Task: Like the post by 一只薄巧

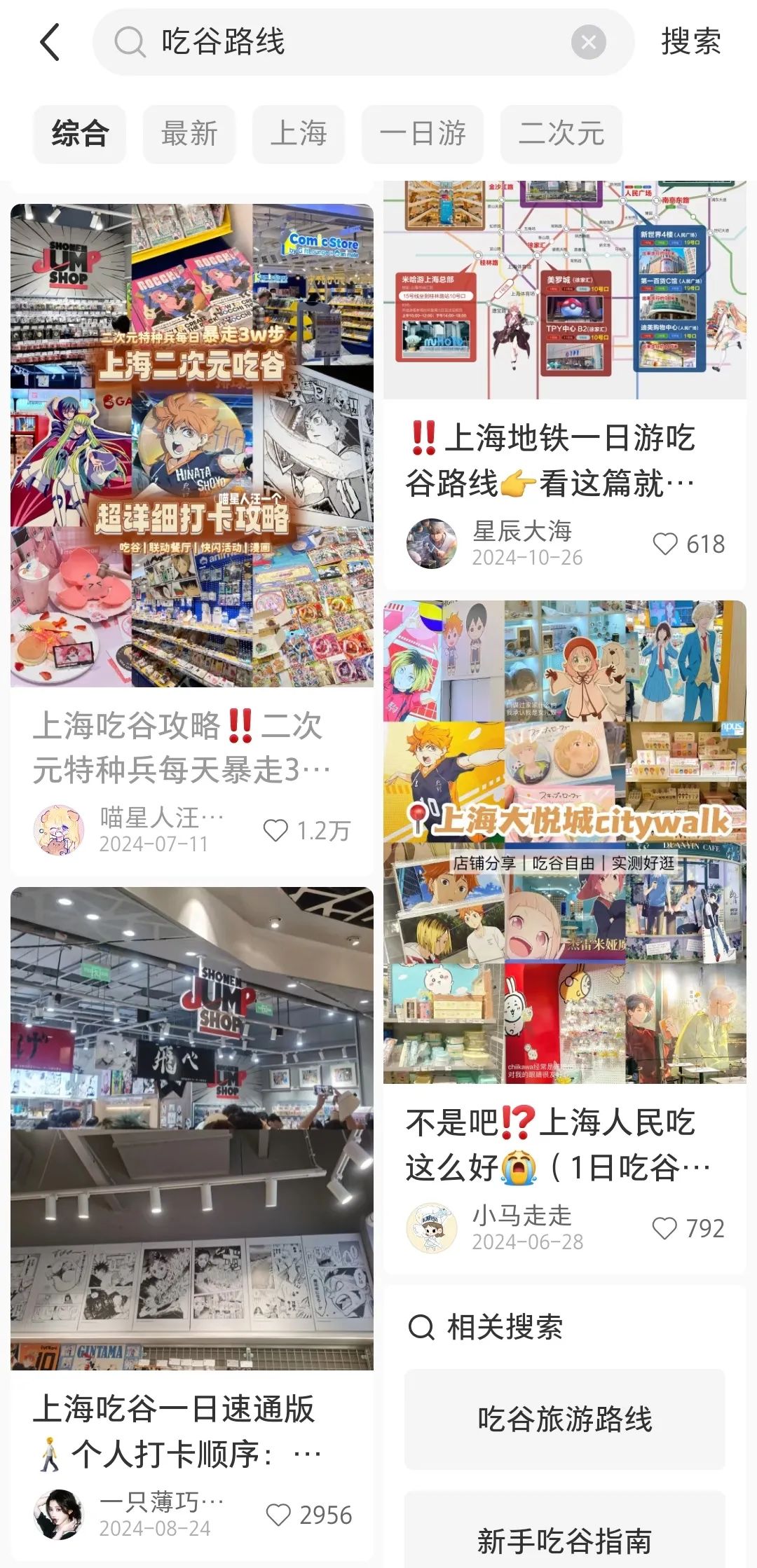Action: [278, 1515]
